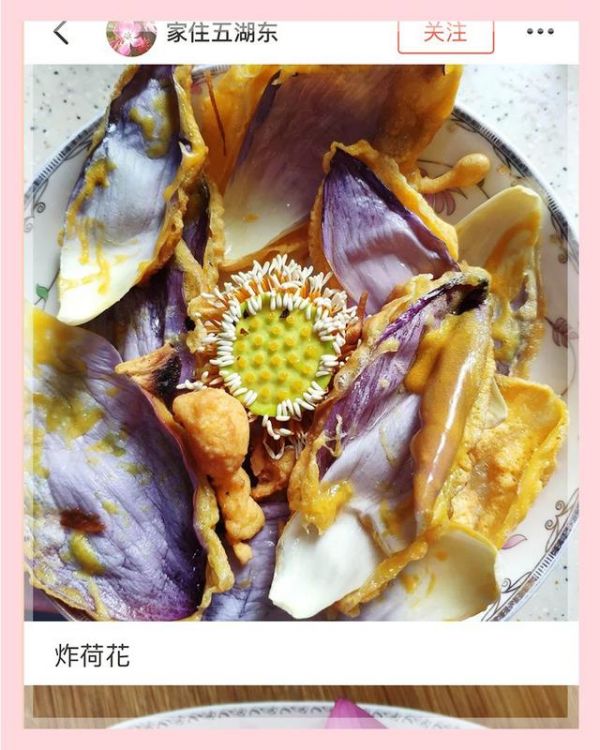The width and height of the screenshot is (600, 750).
Task: Open the three-dot overflow menu
Action: pos(540,33)
